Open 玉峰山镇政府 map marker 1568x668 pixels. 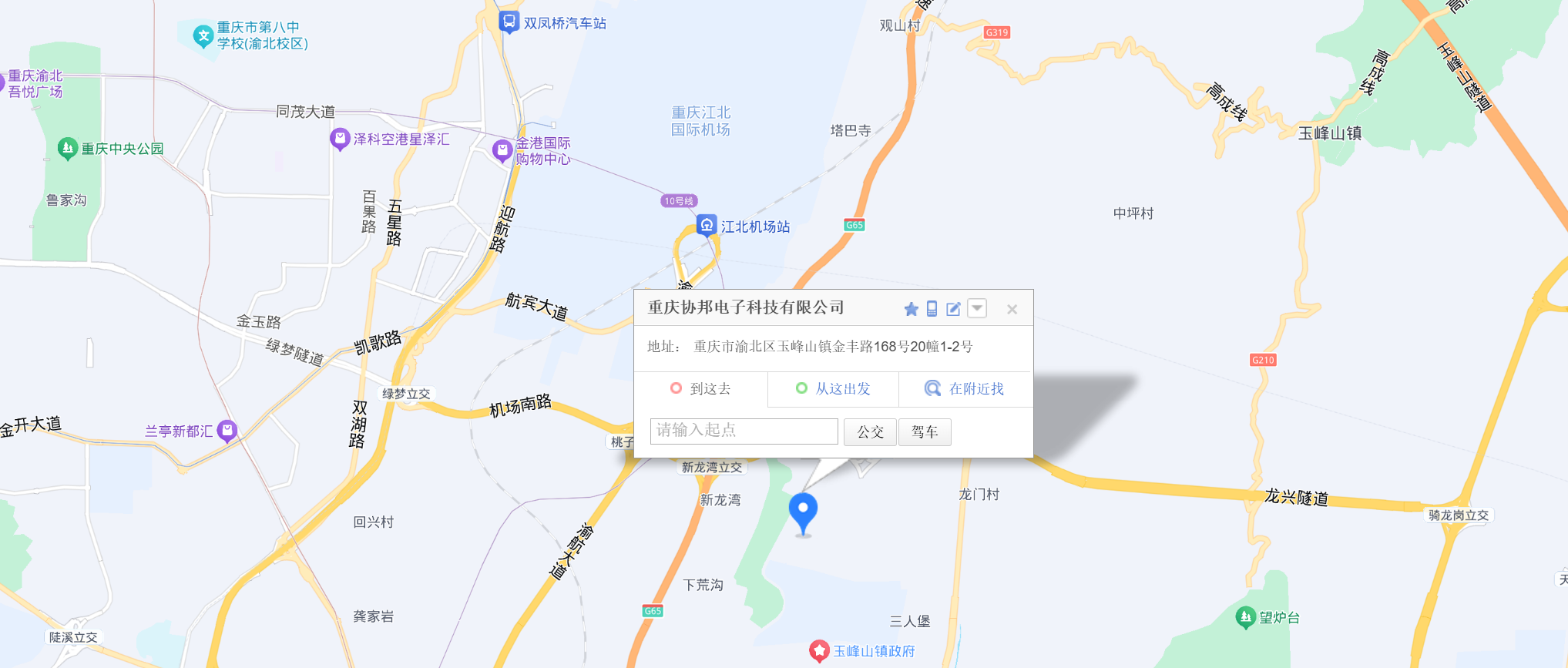(x=819, y=651)
